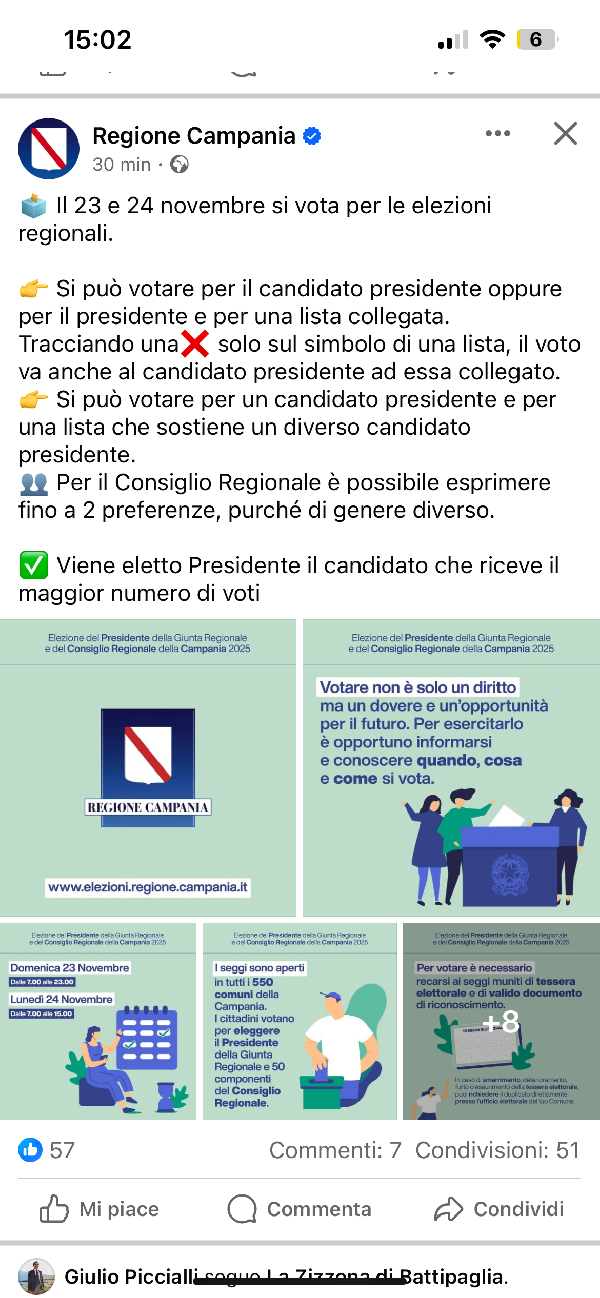Dismiss the Regione Campania post
This screenshot has width=600, height=1298.
click(x=565, y=134)
